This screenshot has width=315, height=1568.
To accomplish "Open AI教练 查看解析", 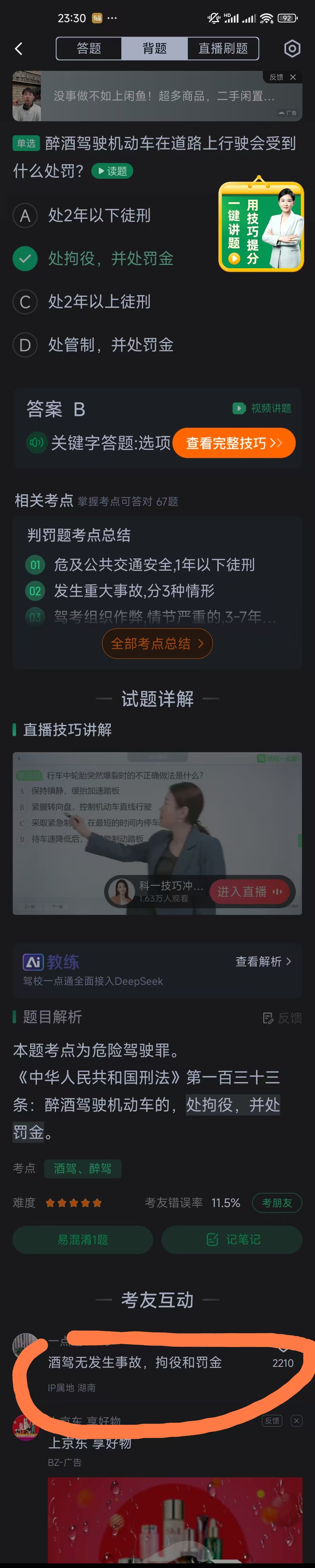I will [263, 961].
